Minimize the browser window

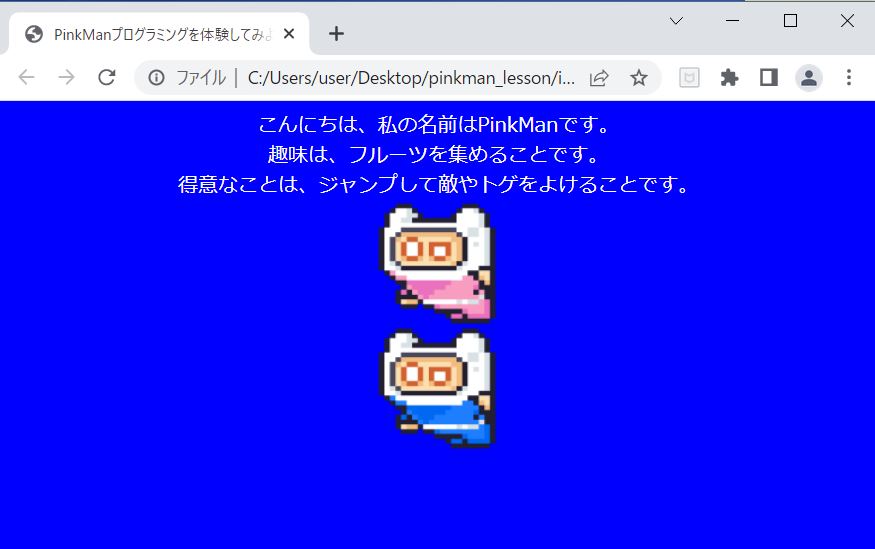pos(733,20)
